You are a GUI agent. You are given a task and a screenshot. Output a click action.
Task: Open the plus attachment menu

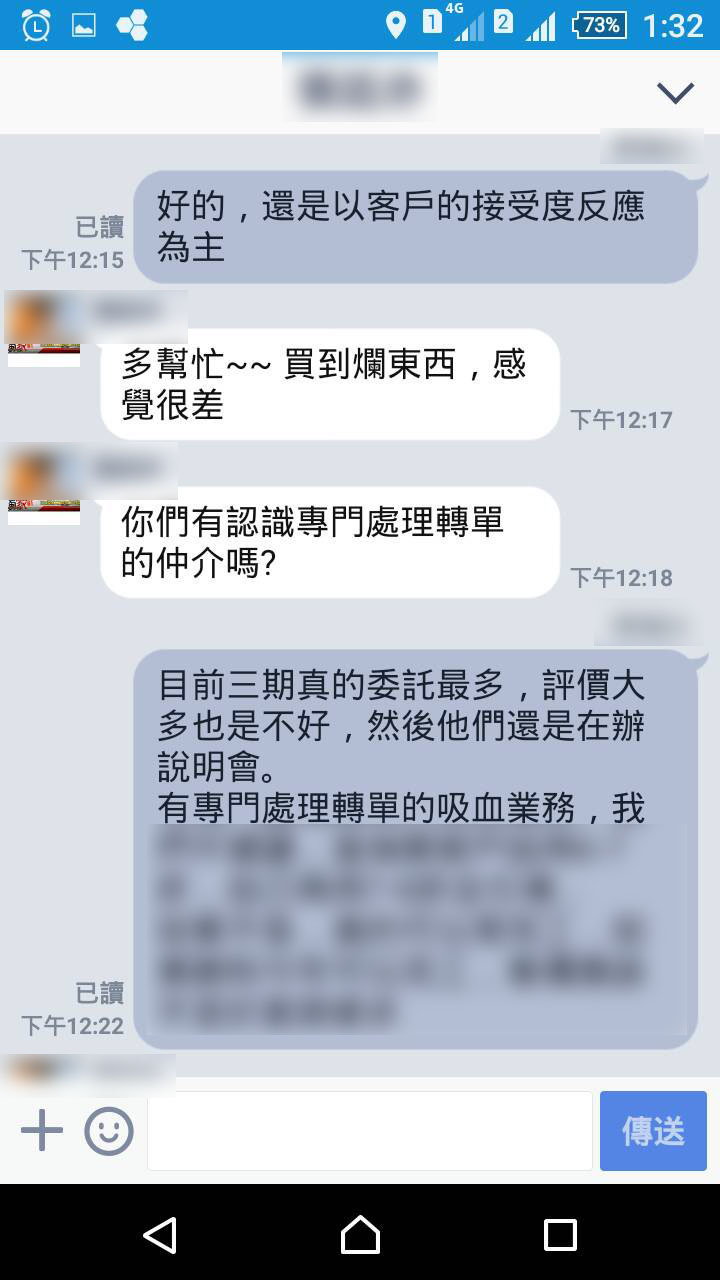[41, 1131]
